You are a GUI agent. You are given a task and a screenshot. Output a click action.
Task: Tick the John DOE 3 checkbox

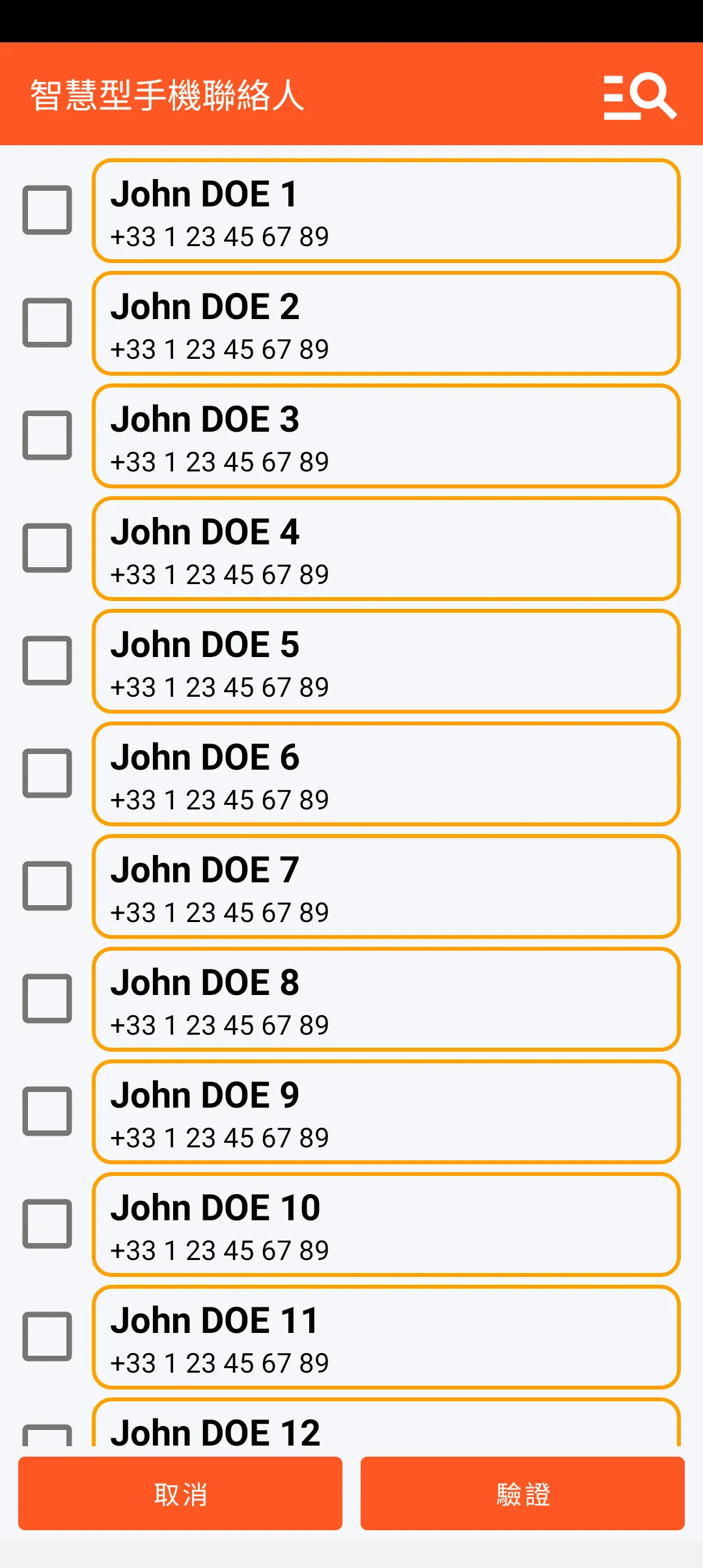pyautogui.click(x=47, y=436)
